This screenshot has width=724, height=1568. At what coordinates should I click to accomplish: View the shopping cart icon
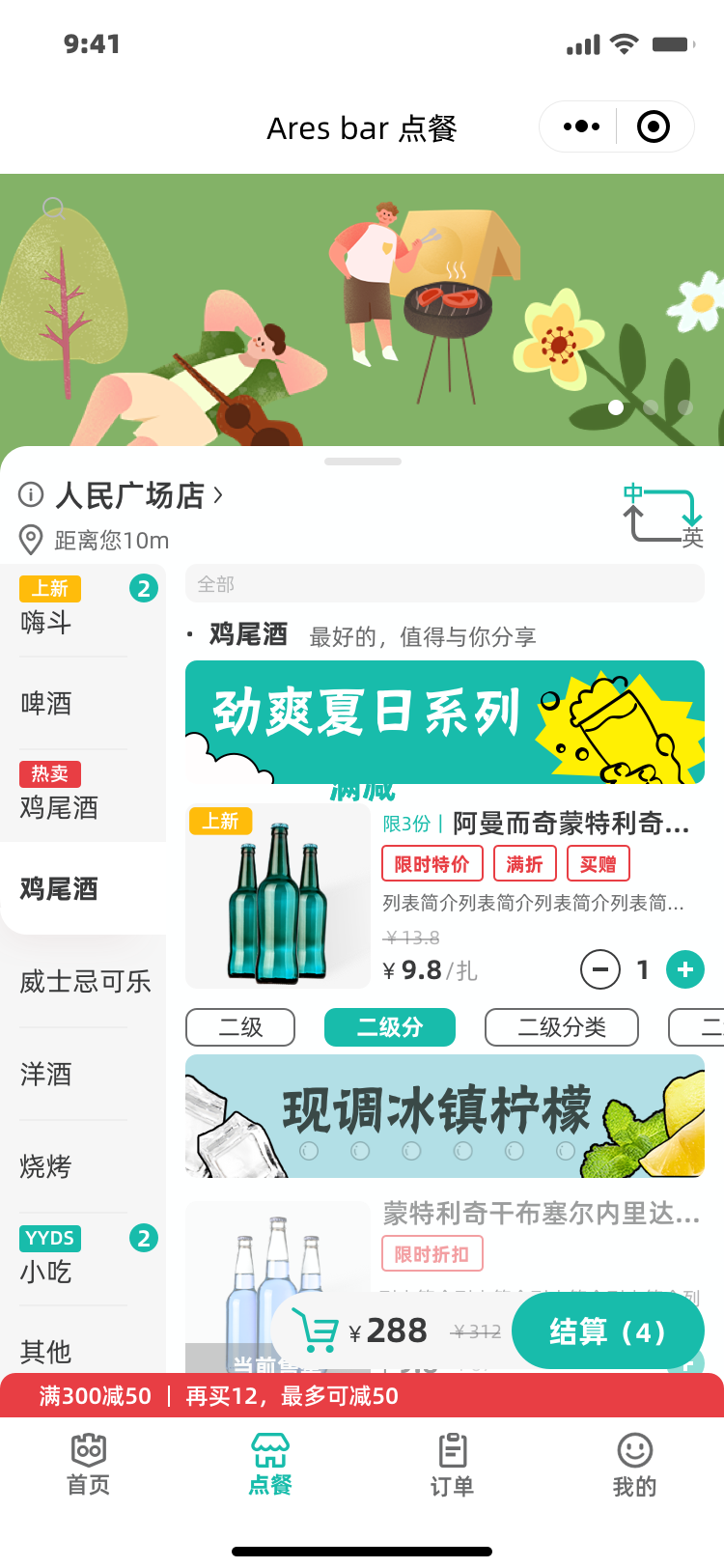pos(315,1330)
